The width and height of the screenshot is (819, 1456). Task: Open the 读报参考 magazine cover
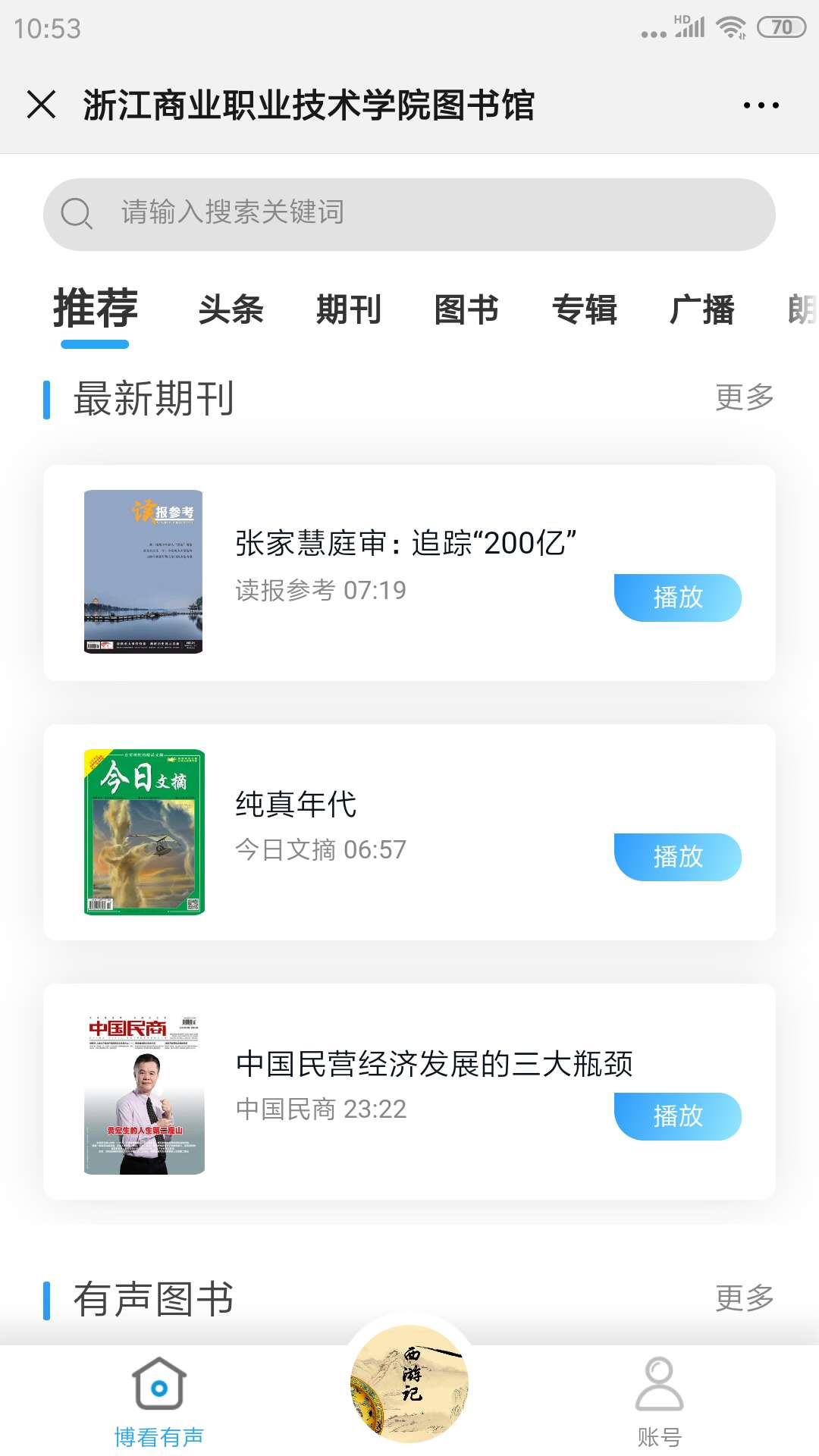tap(143, 572)
